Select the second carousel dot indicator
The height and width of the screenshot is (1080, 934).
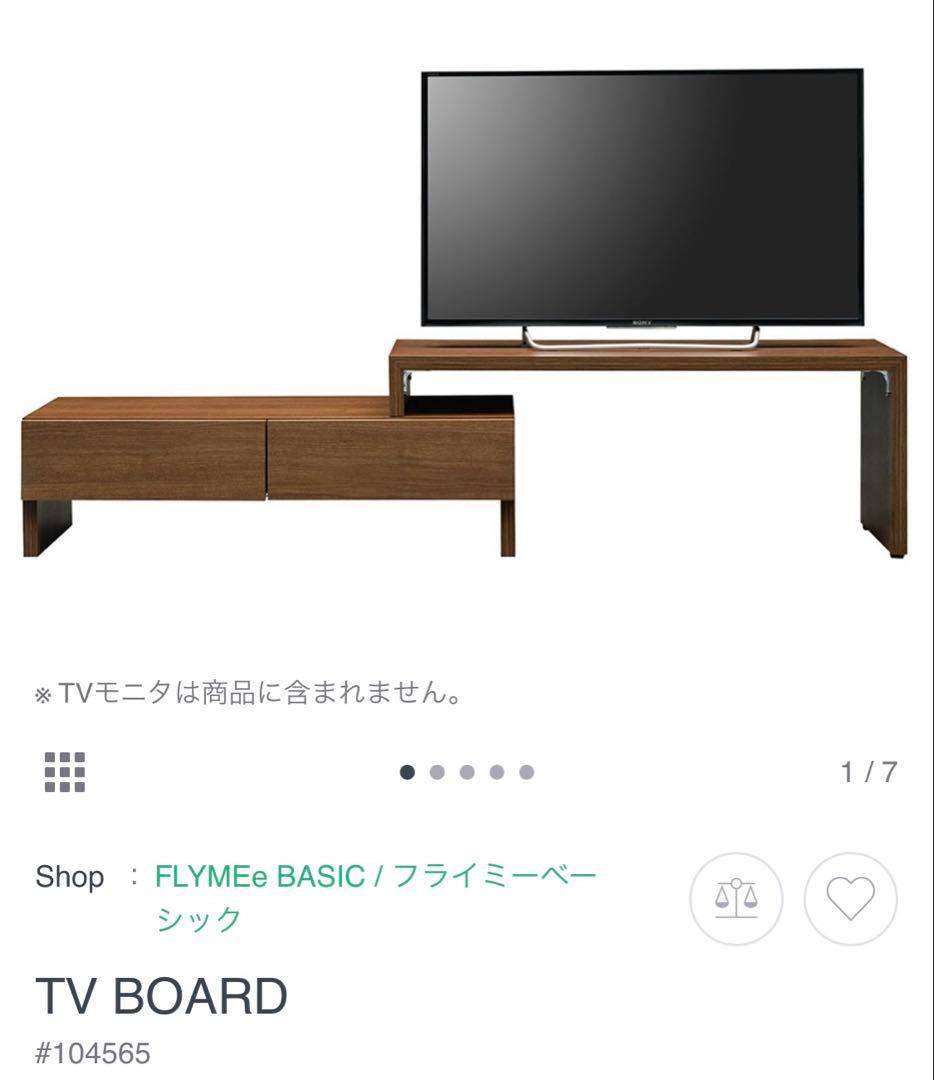(x=437, y=770)
